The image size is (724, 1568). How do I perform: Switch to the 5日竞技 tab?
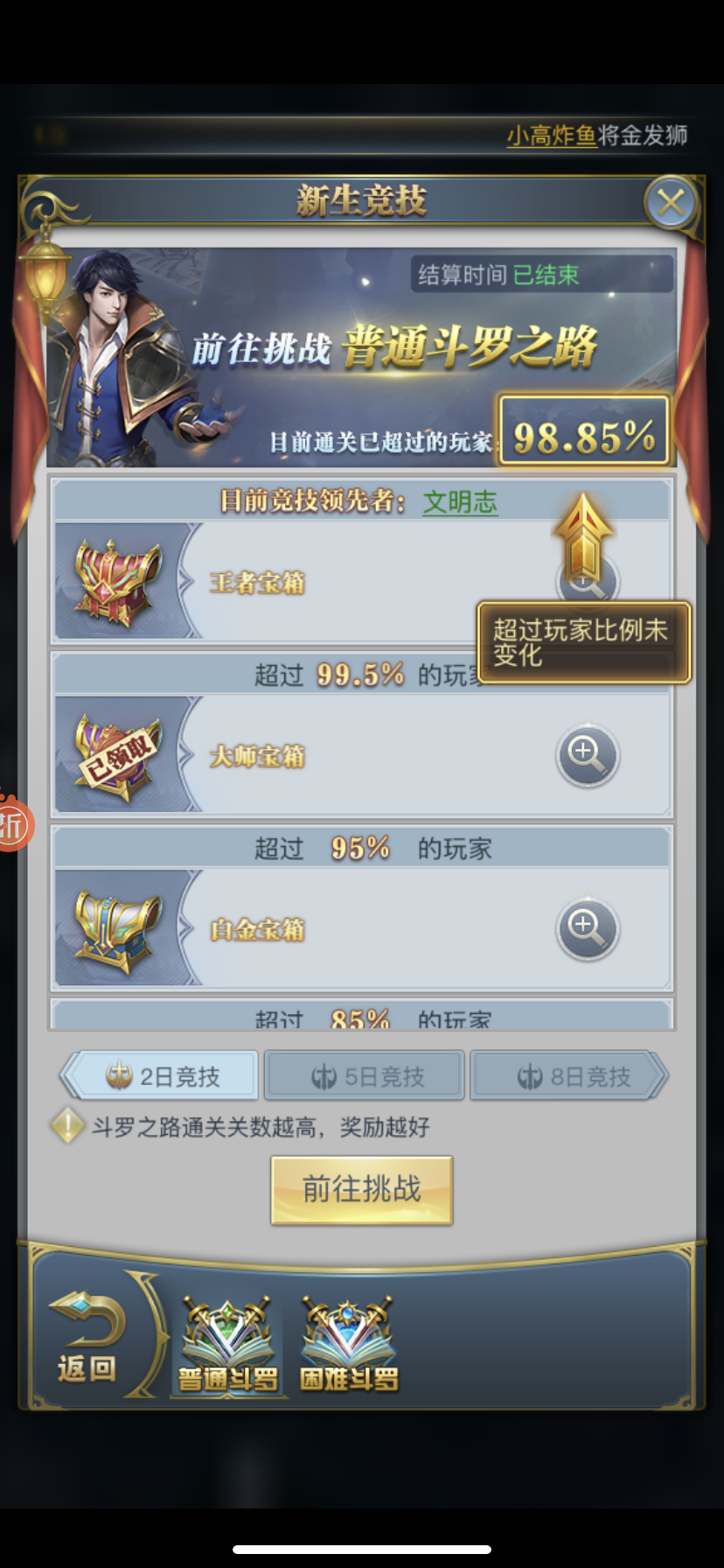(x=365, y=1075)
